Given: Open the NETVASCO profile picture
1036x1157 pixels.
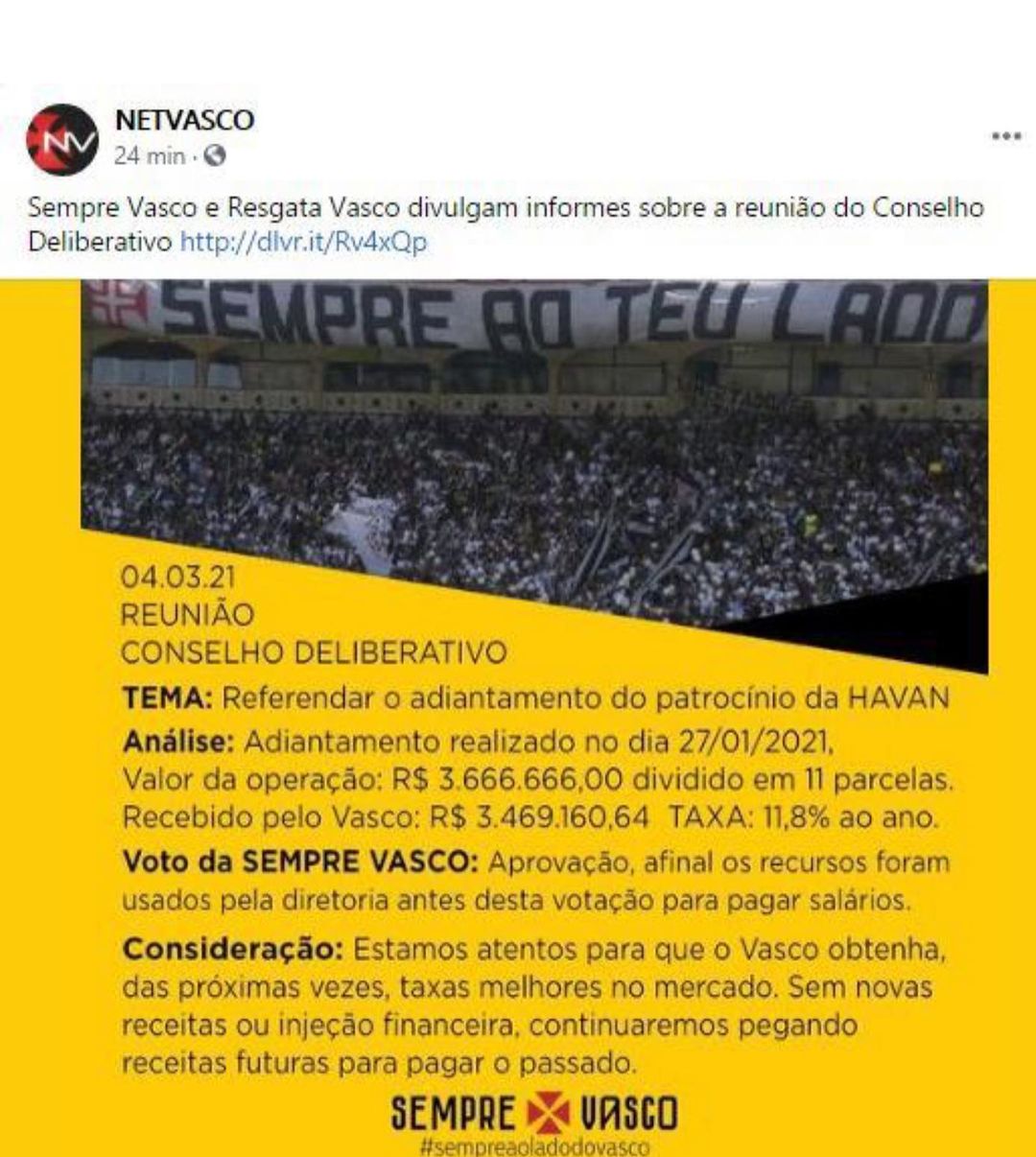Looking at the screenshot, I should (62, 140).
